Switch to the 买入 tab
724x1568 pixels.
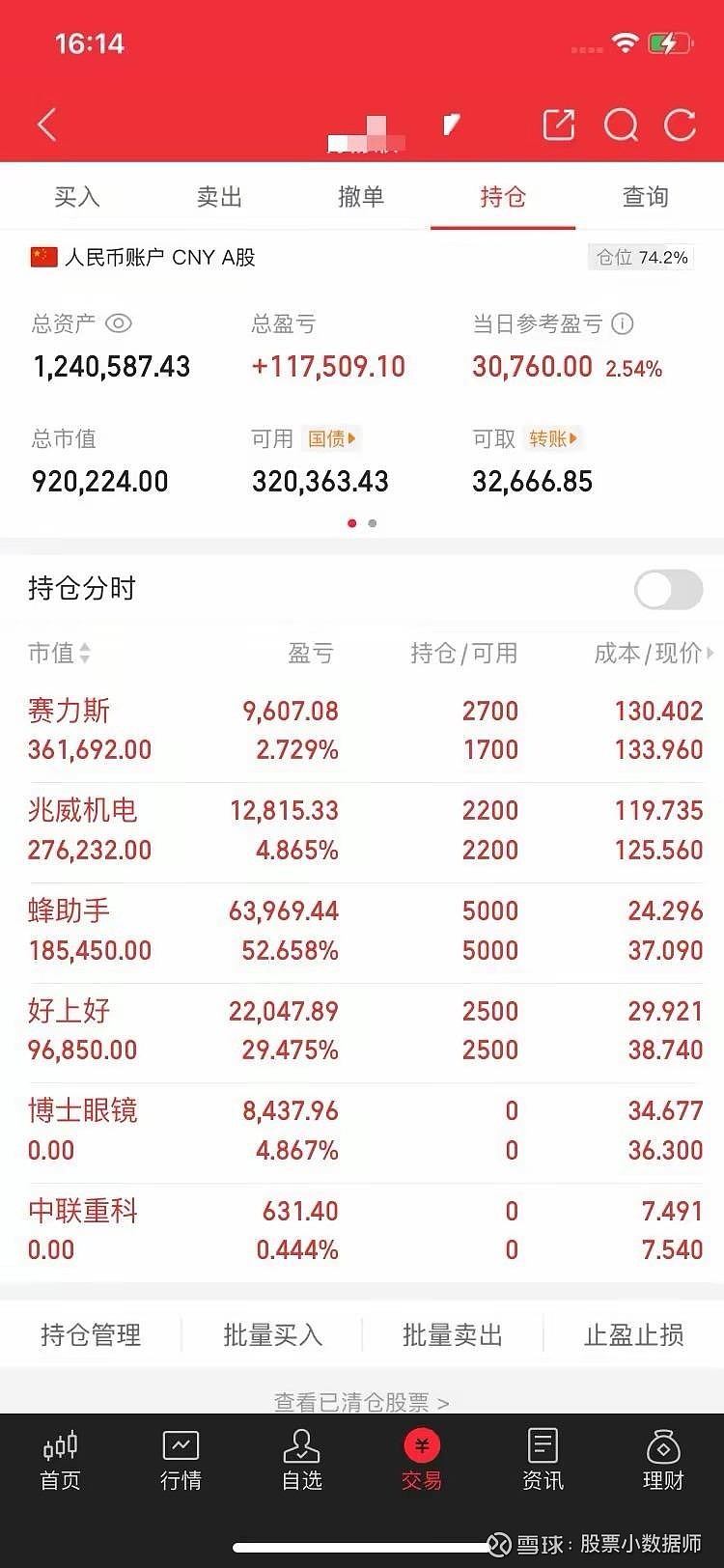tap(77, 197)
